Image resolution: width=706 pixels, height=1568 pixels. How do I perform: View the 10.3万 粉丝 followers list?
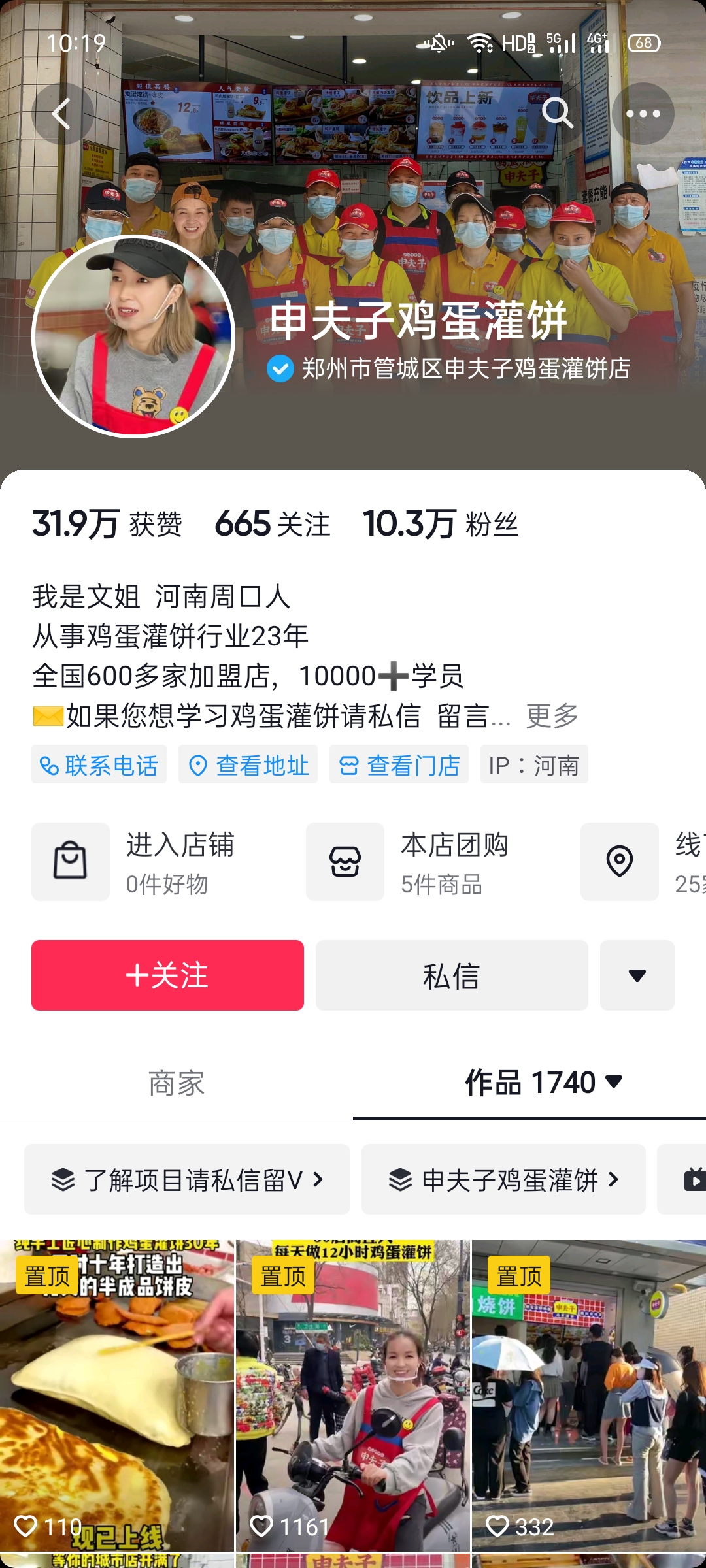[x=441, y=524]
